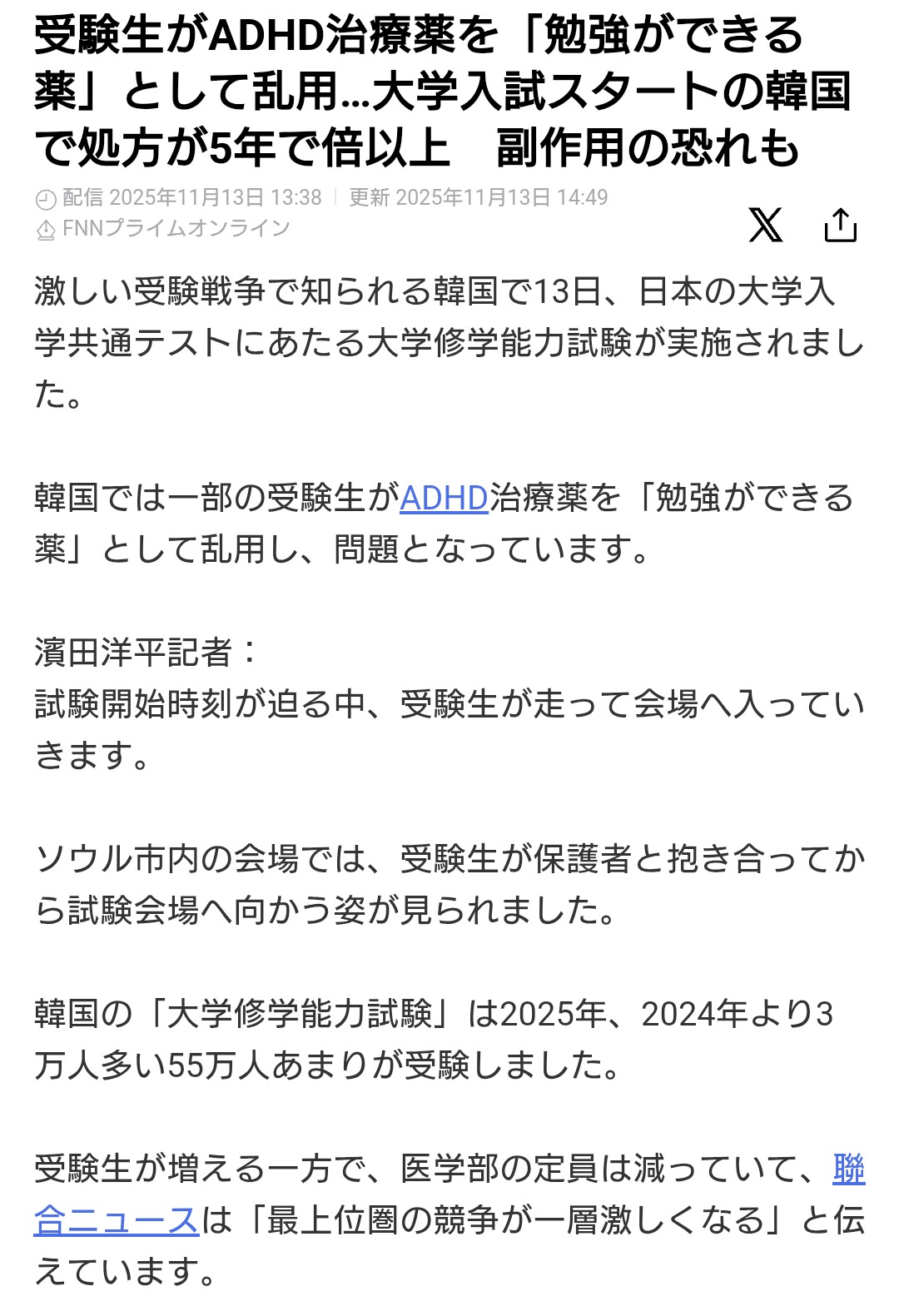Open the FNNプライムオンライン source
Image resolution: width=899 pixels, height=1316 pixels.
coord(176,228)
